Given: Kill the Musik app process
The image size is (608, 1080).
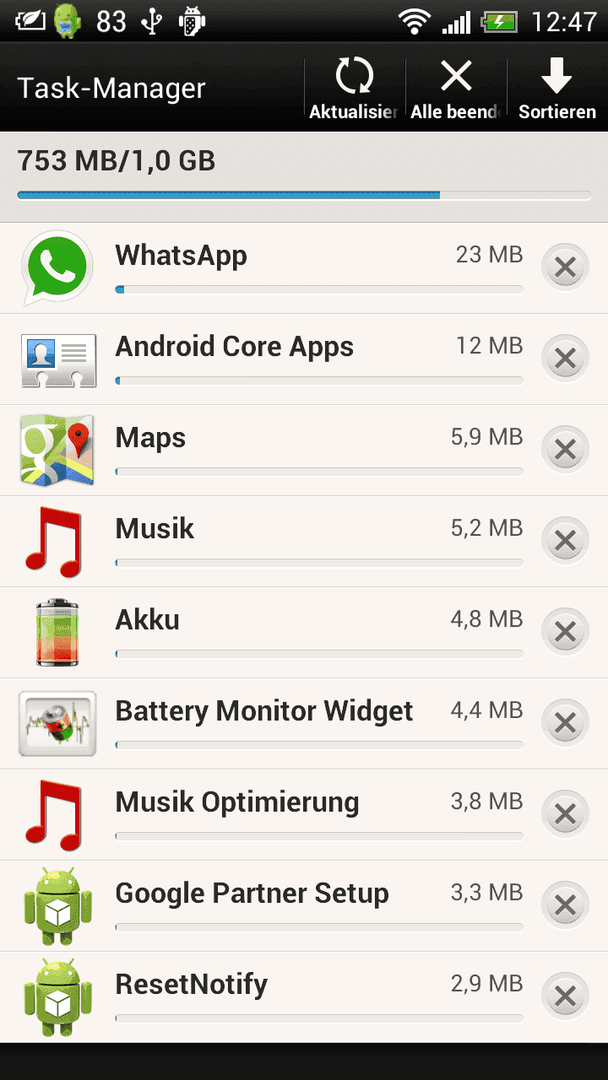Looking at the screenshot, I should [565, 541].
